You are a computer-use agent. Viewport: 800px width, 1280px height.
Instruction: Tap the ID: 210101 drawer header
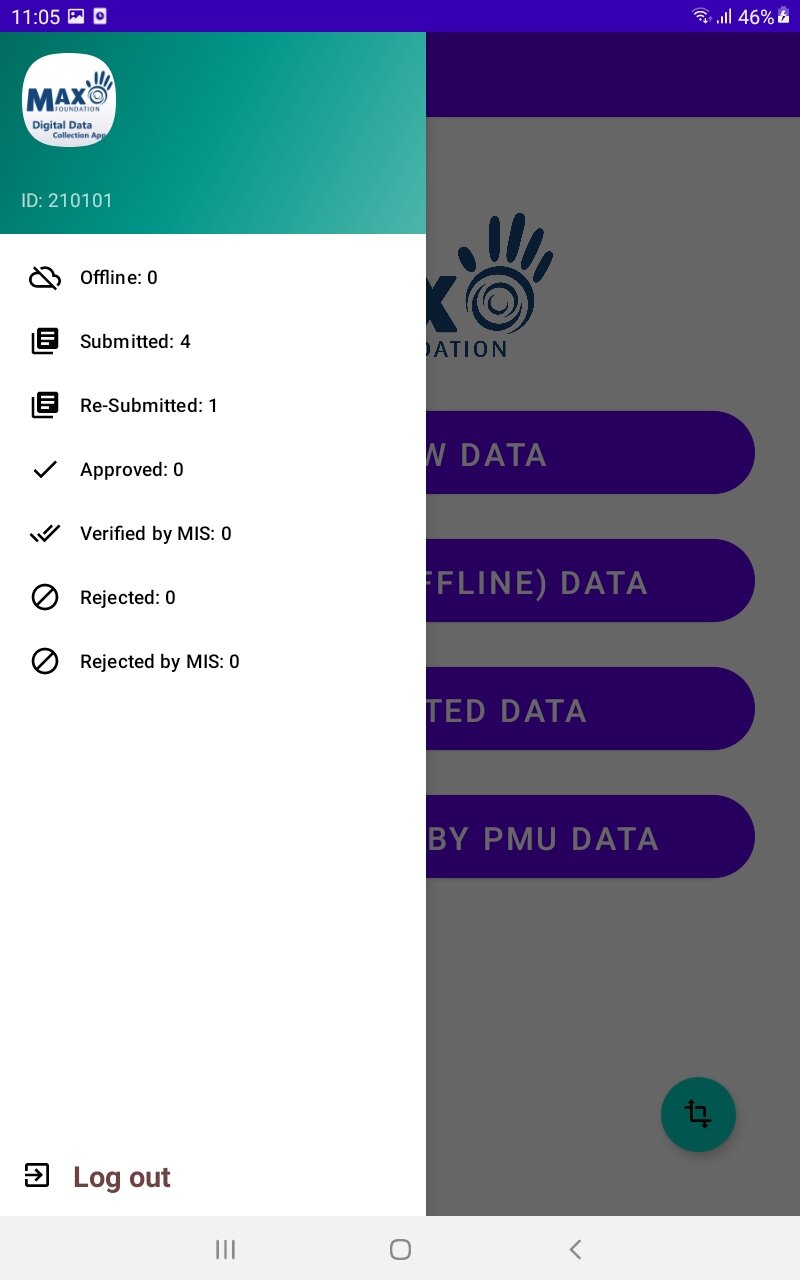(x=67, y=200)
